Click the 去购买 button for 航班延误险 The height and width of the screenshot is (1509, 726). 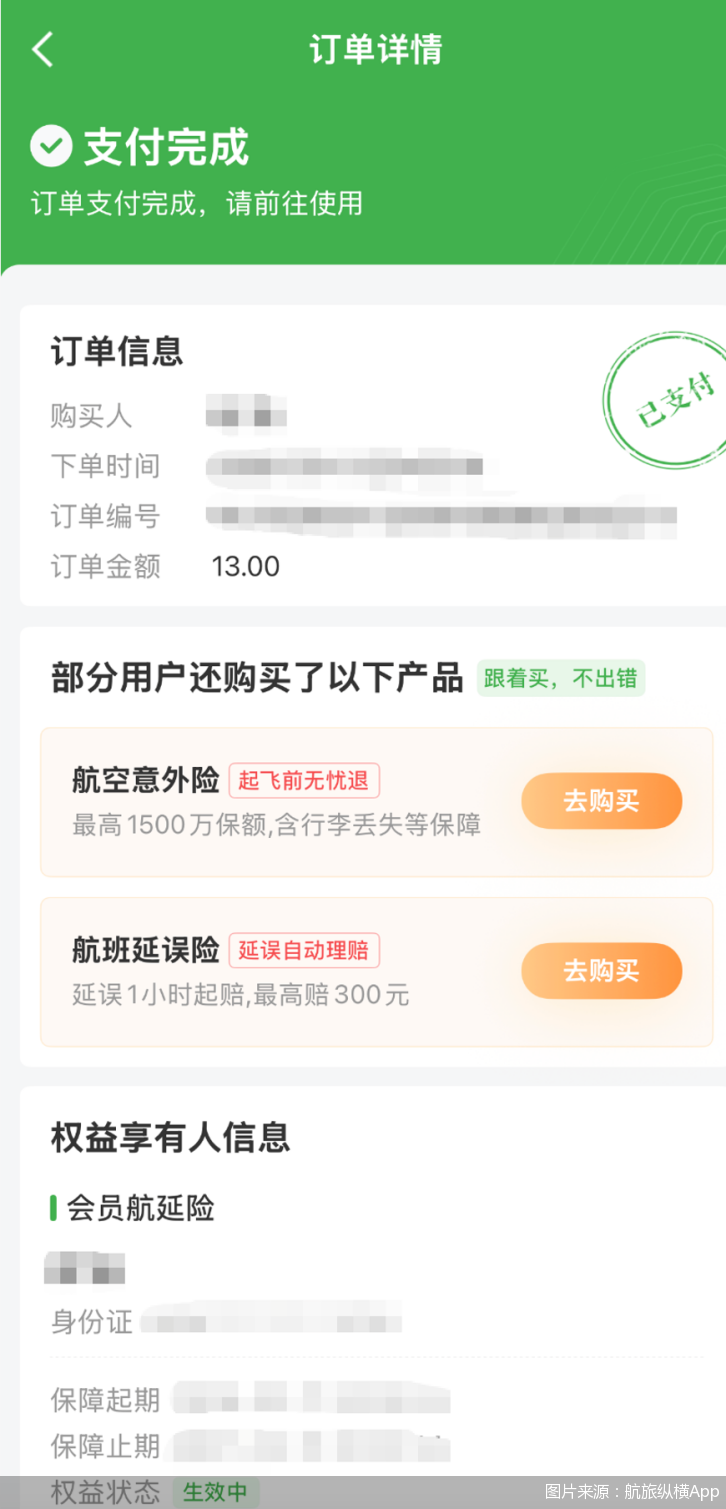[x=601, y=970]
